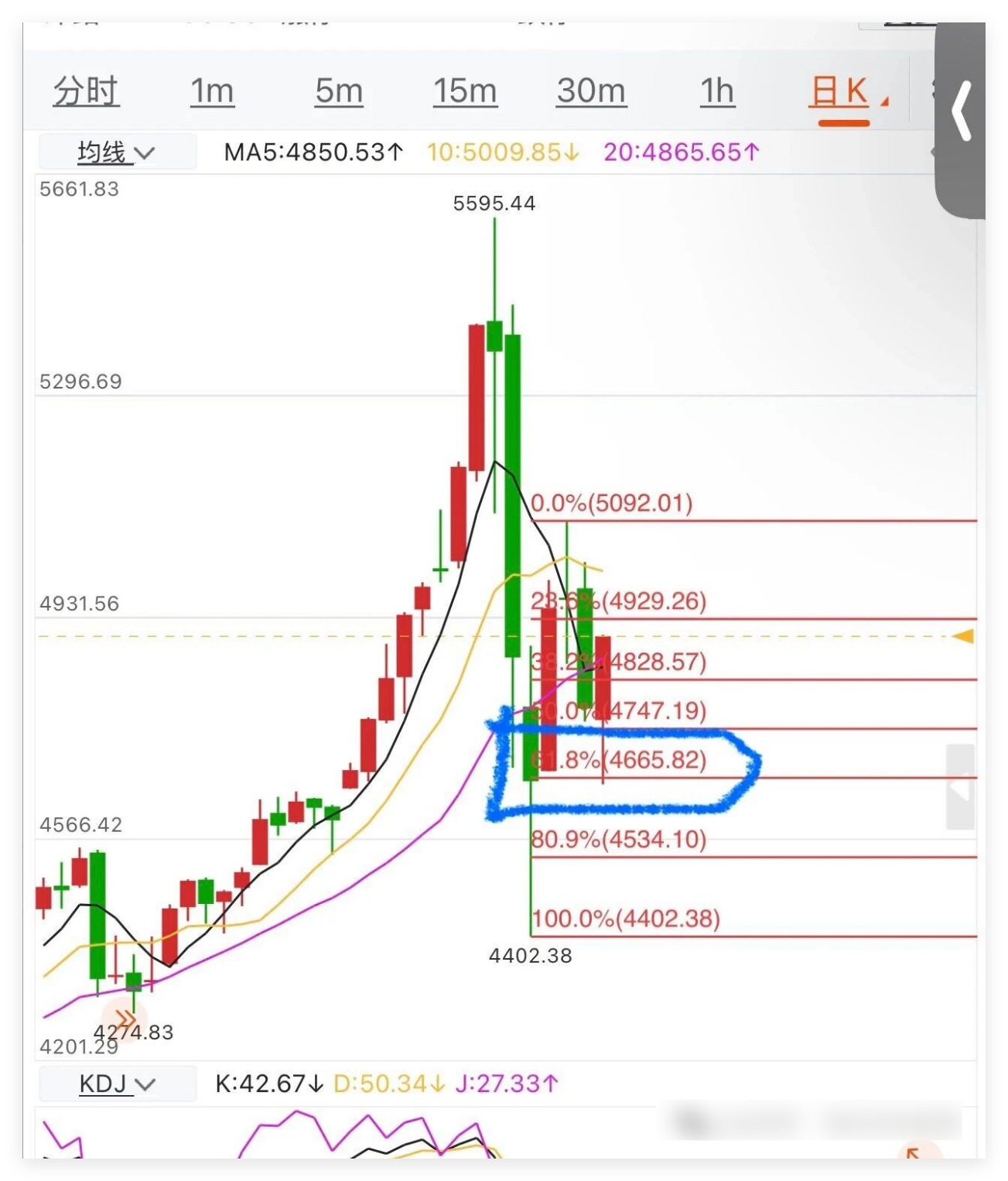Image resolution: width=1008 pixels, height=1181 pixels.
Task: Open the 均线 moving-average dropdown
Action: click(x=118, y=152)
